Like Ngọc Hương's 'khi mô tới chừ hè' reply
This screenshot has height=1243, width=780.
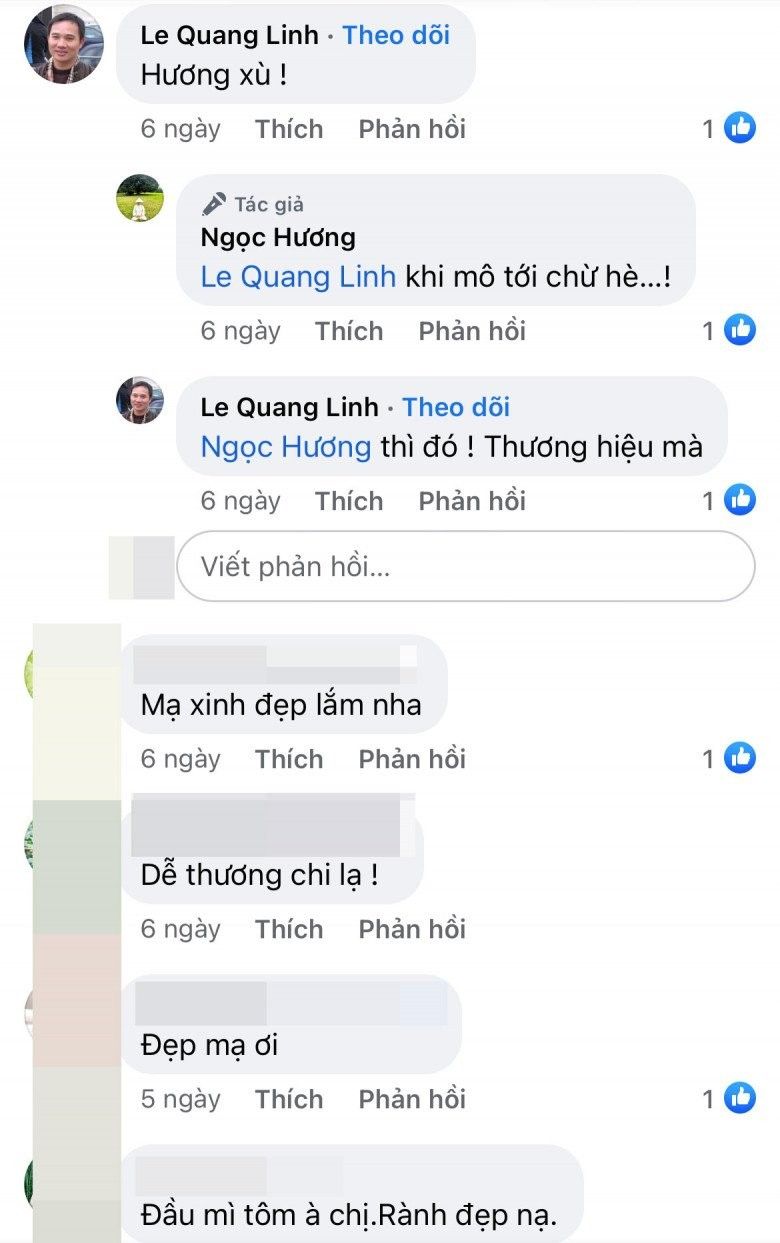(349, 331)
